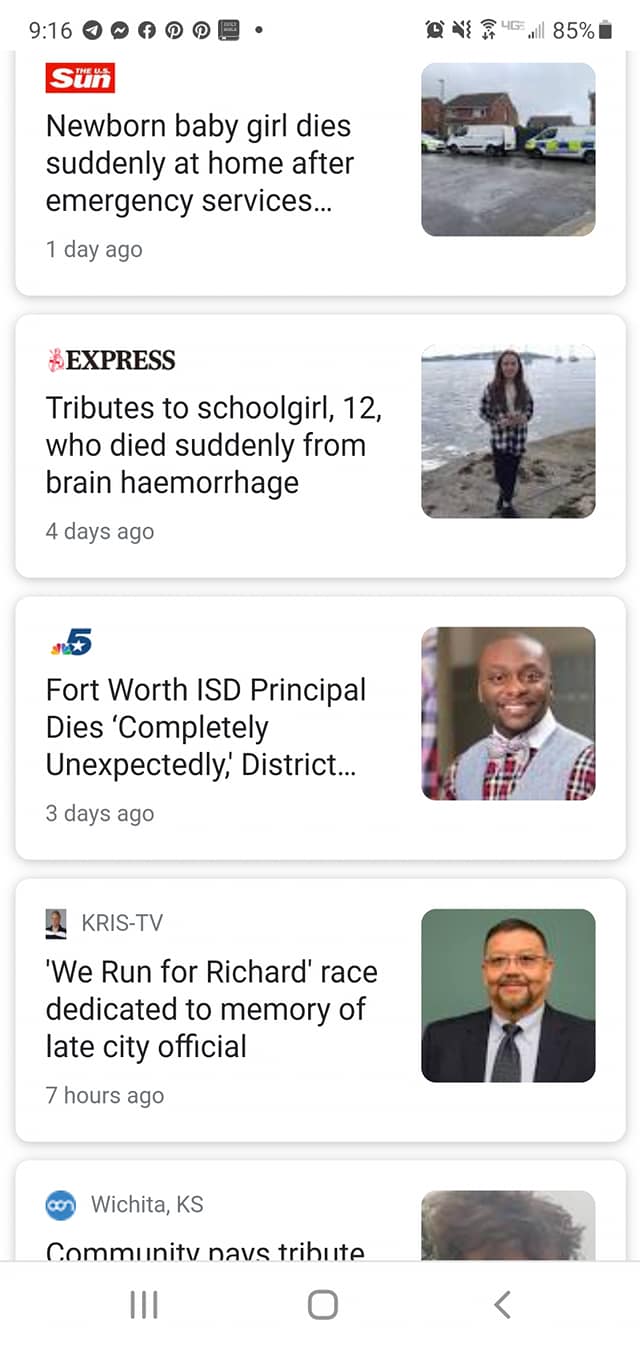Viewport: 640px width, 1351px height.
Task: Open the Fort Worth ISD Principal article
Action: pos(206,728)
